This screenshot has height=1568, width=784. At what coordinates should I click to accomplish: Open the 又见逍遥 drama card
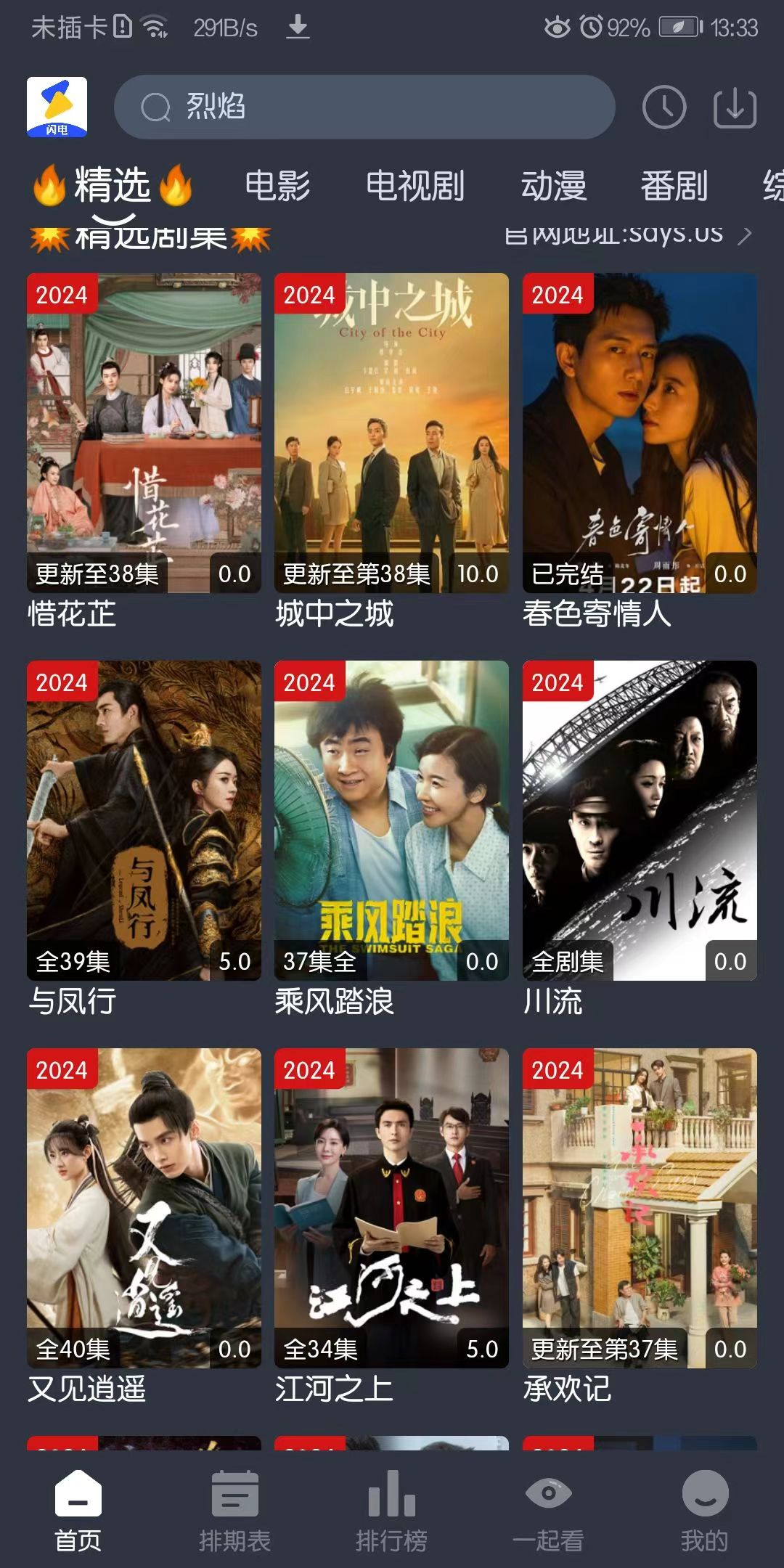click(144, 1208)
